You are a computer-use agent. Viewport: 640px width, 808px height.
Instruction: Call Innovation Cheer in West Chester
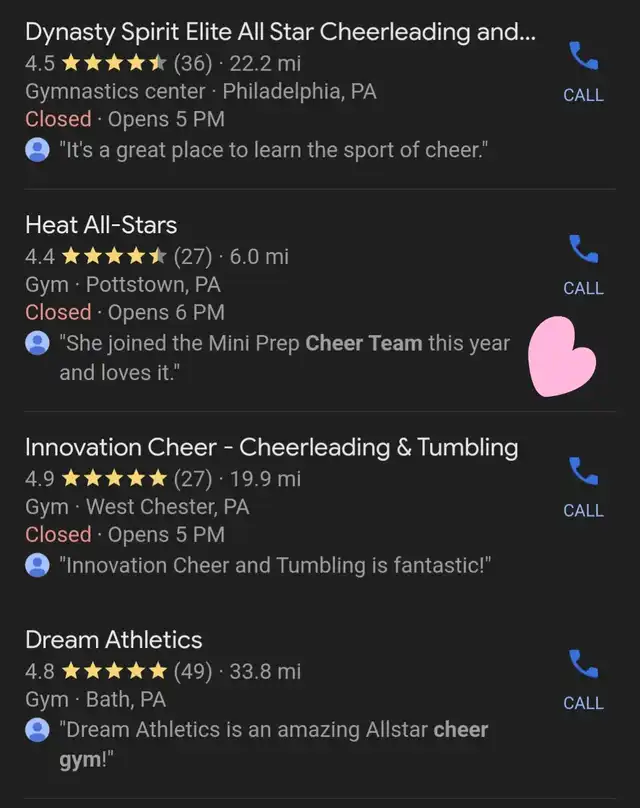click(x=583, y=486)
